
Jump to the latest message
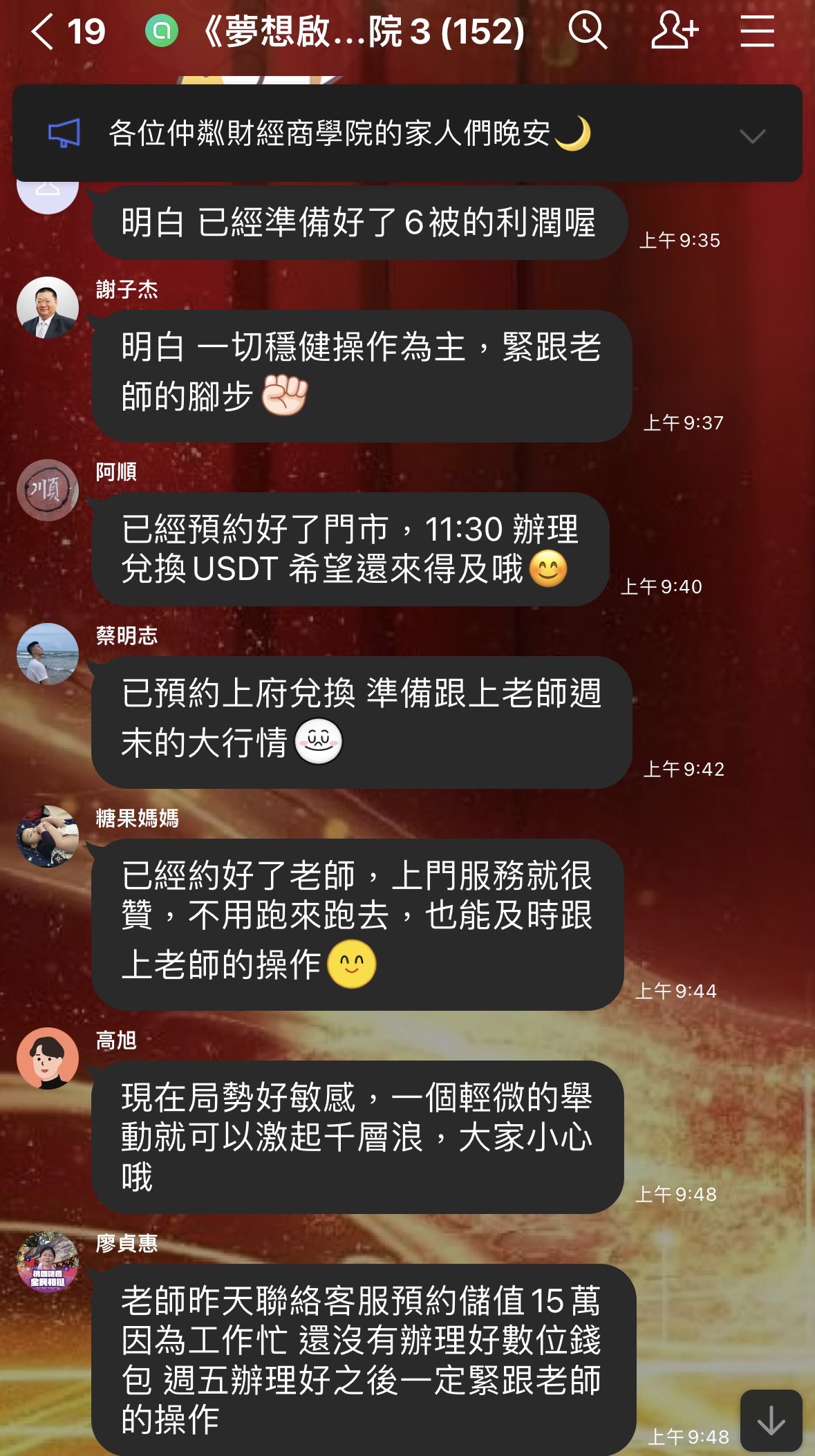click(771, 1421)
